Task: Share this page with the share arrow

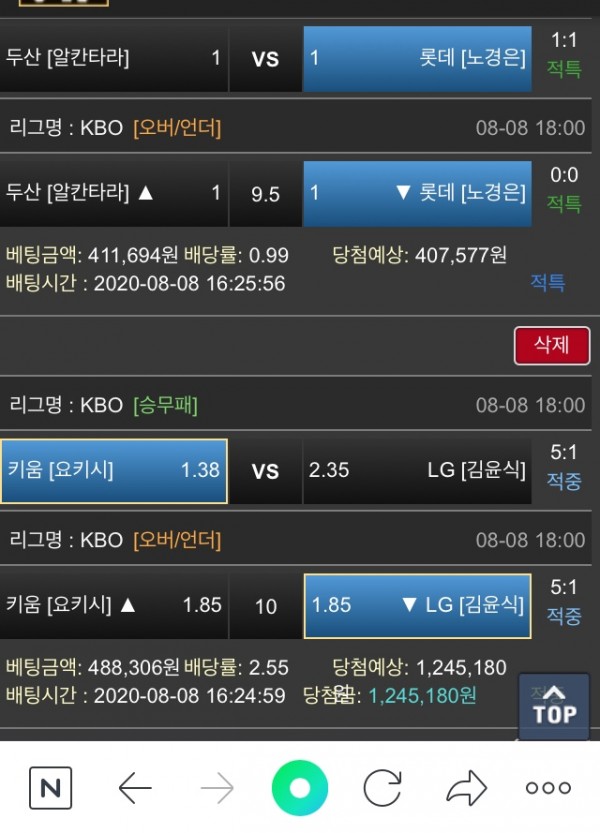Action: point(465,788)
